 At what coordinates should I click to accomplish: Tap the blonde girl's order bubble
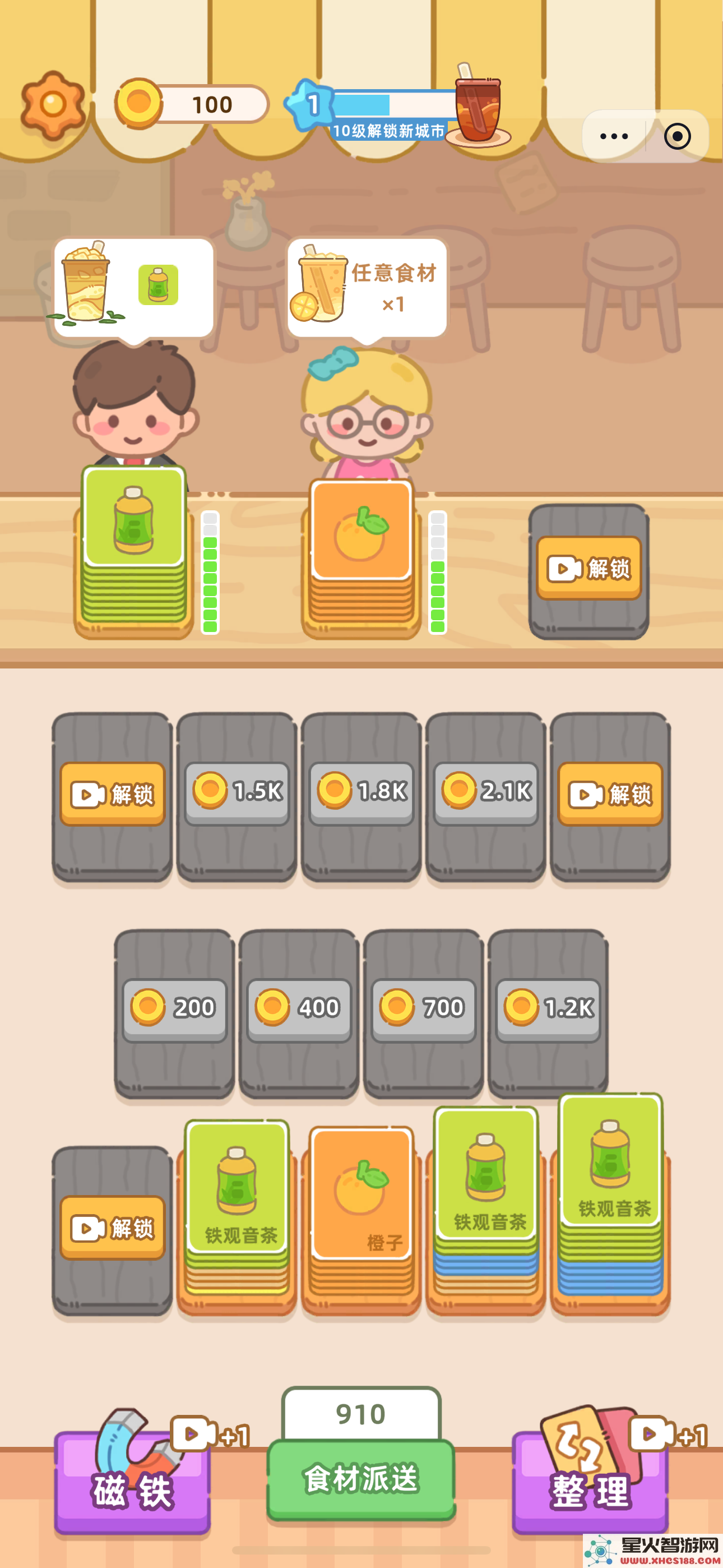[367, 287]
